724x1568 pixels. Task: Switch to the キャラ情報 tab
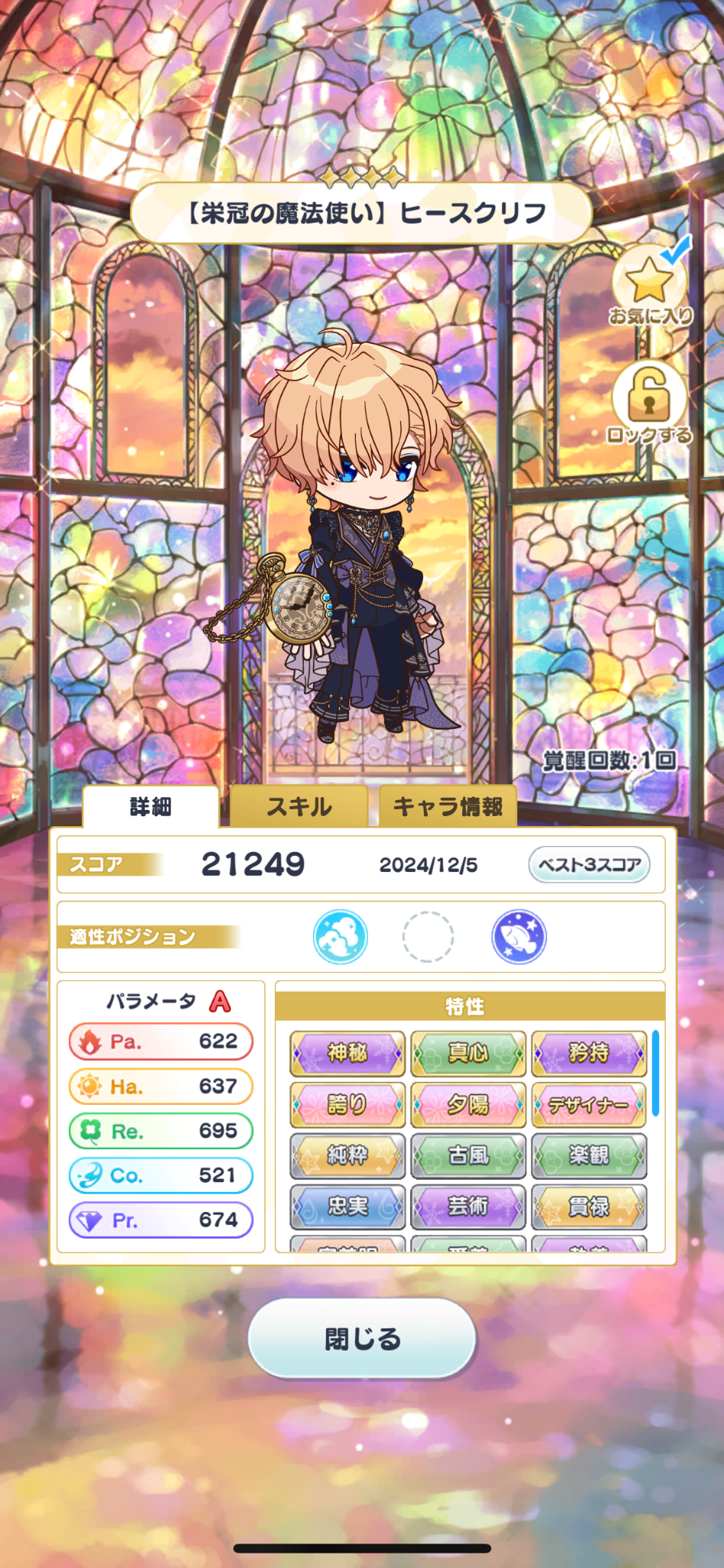[x=448, y=806]
